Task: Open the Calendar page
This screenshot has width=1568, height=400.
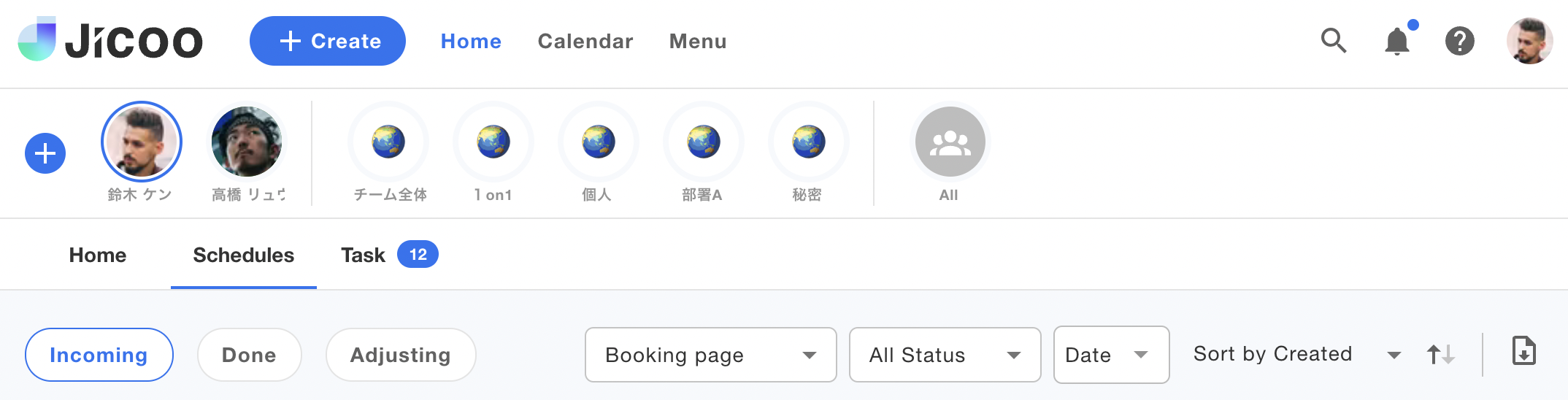Action: (x=585, y=41)
